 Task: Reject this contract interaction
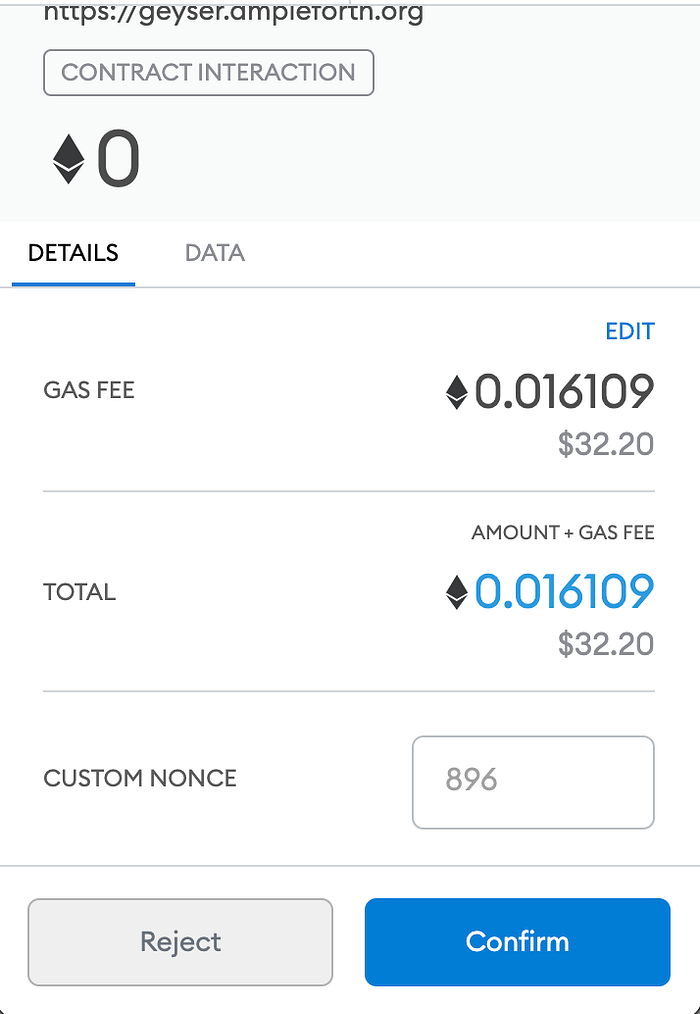pos(180,942)
